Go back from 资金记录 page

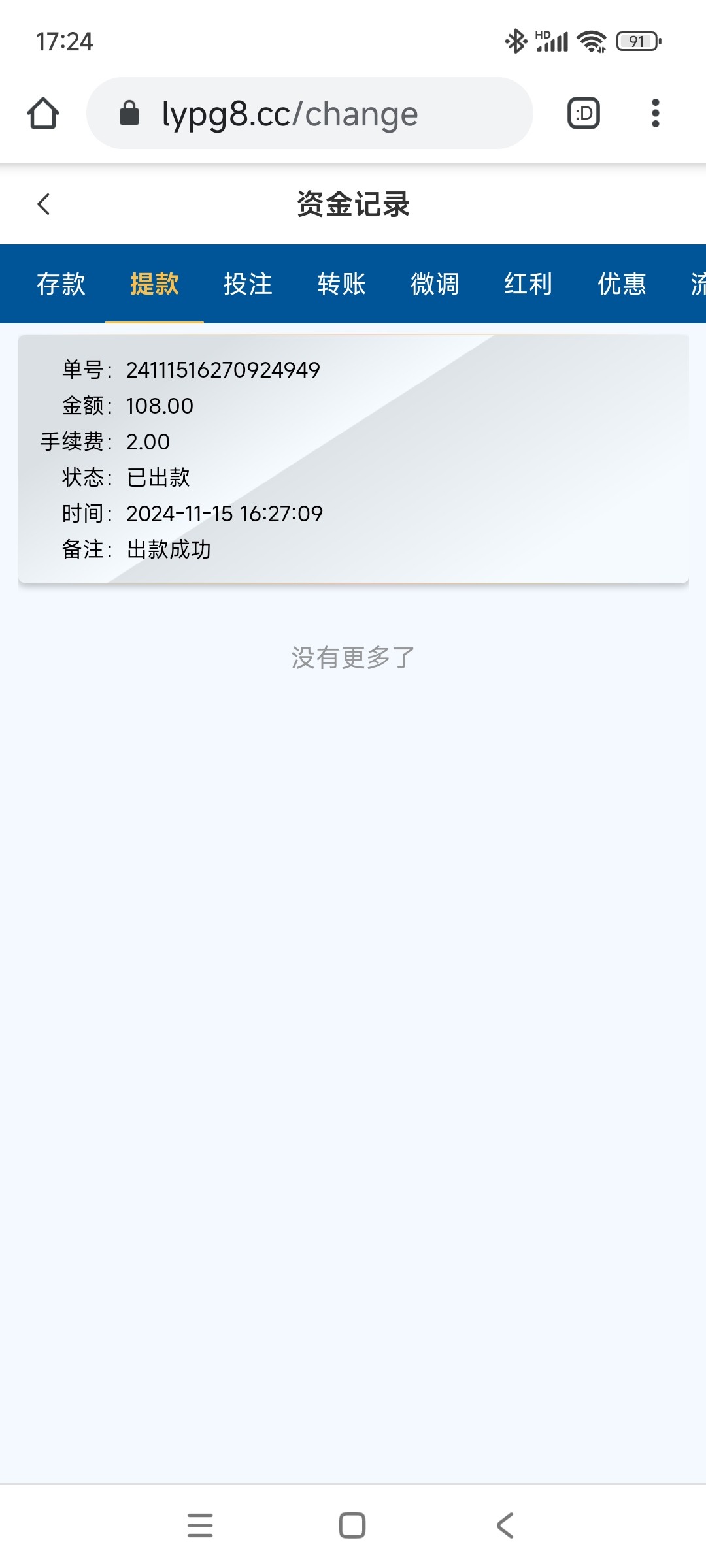(44, 204)
